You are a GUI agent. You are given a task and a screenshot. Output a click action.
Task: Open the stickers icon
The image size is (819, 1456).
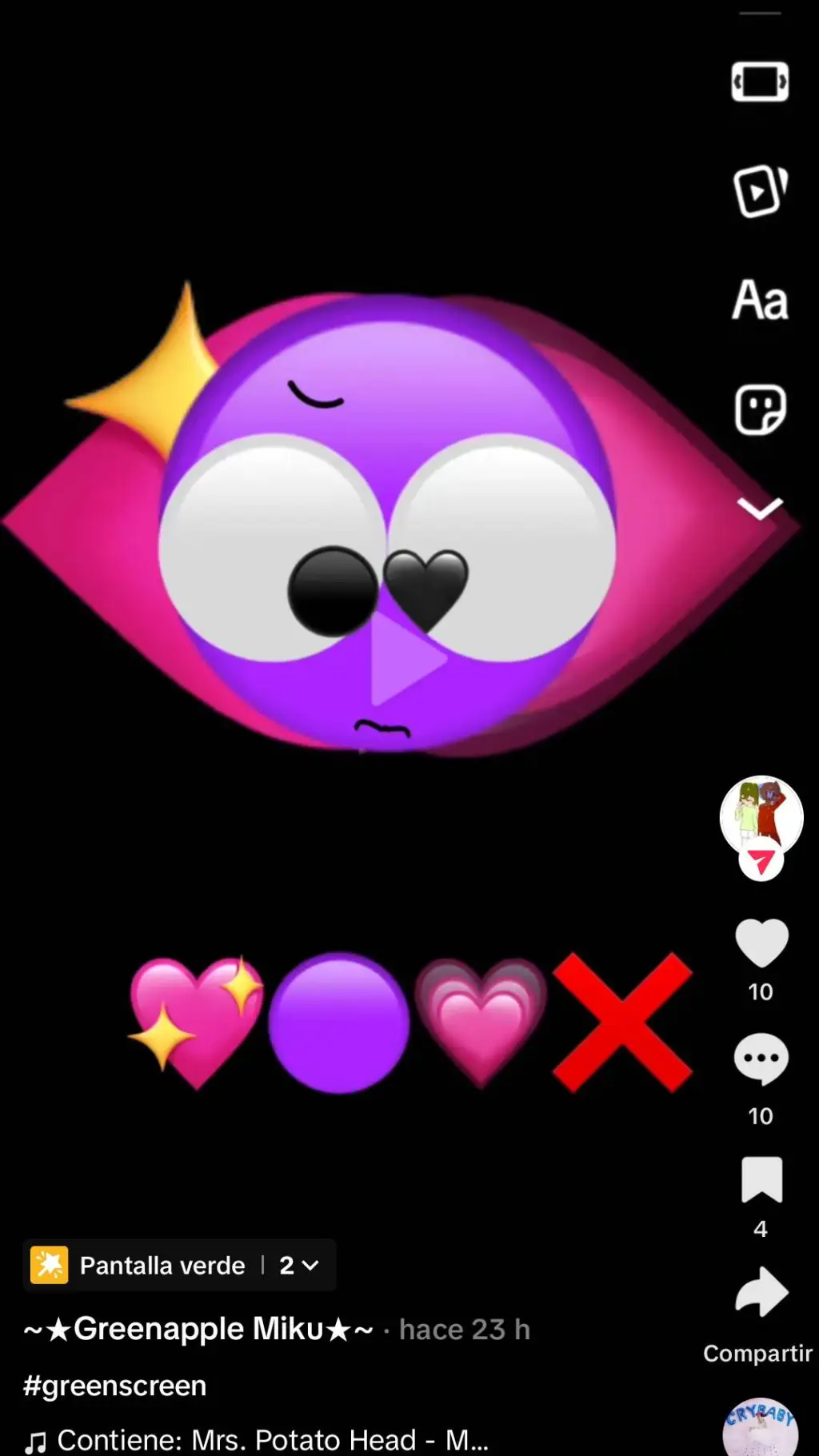(x=760, y=410)
